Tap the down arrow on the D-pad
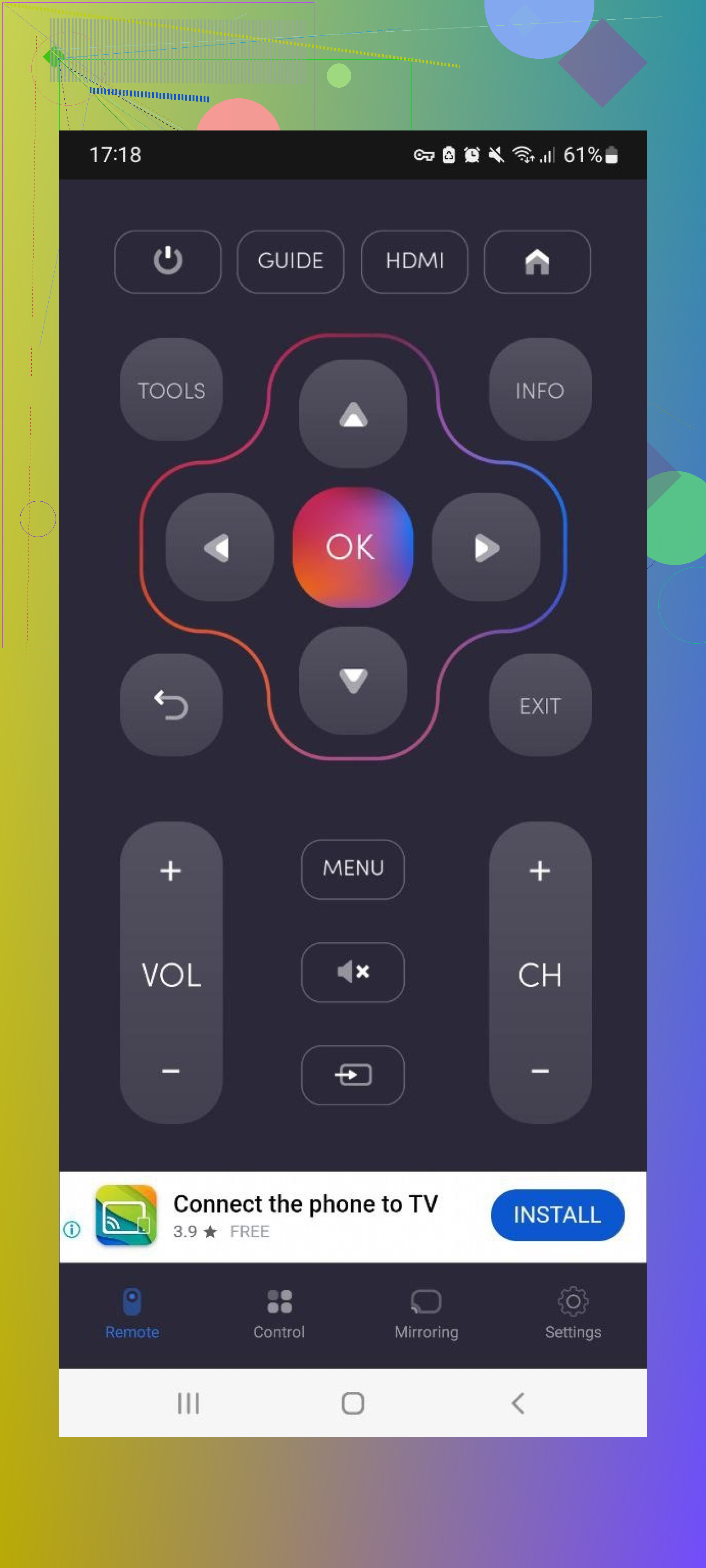The image size is (706, 1568). pos(353,680)
